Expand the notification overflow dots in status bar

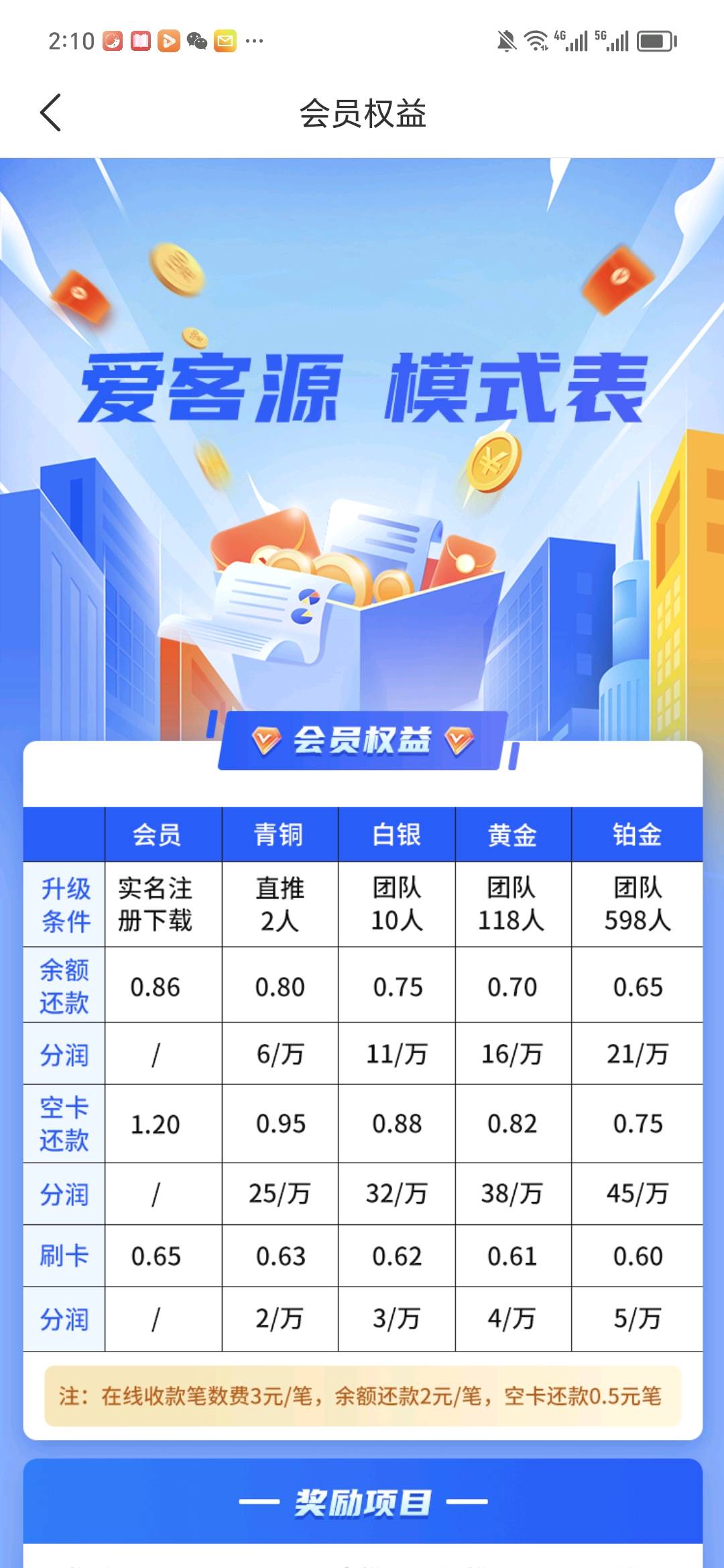point(253,42)
